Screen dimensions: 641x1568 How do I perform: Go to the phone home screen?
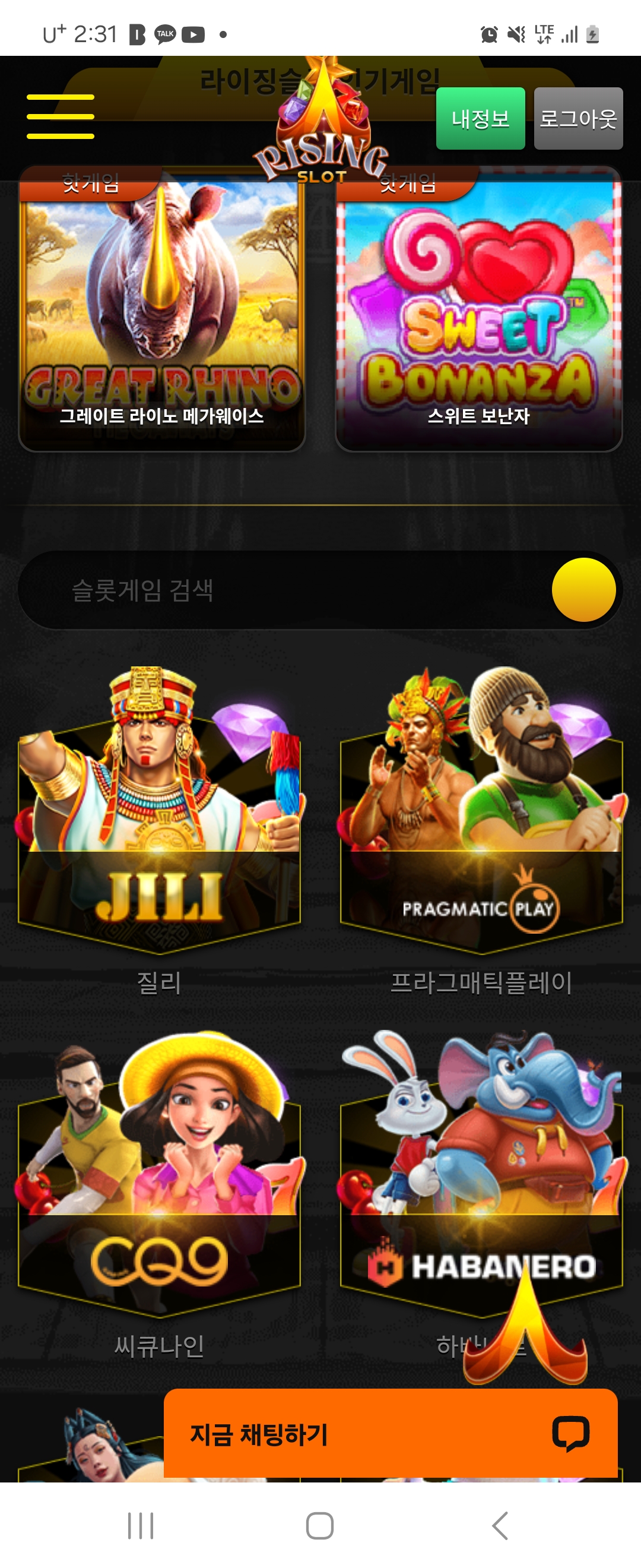[x=320, y=1525]
